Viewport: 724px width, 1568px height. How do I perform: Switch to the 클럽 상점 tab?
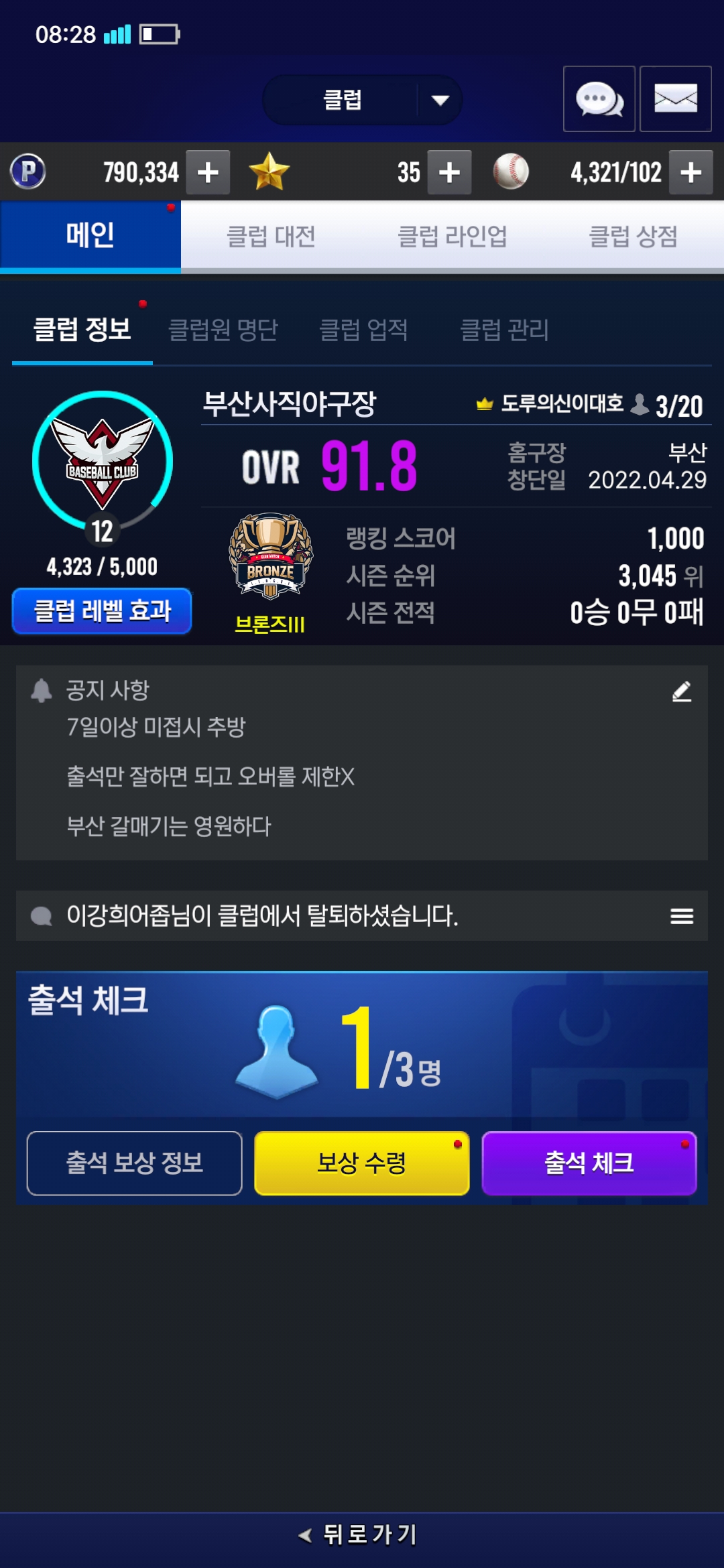tap(633, 237)
